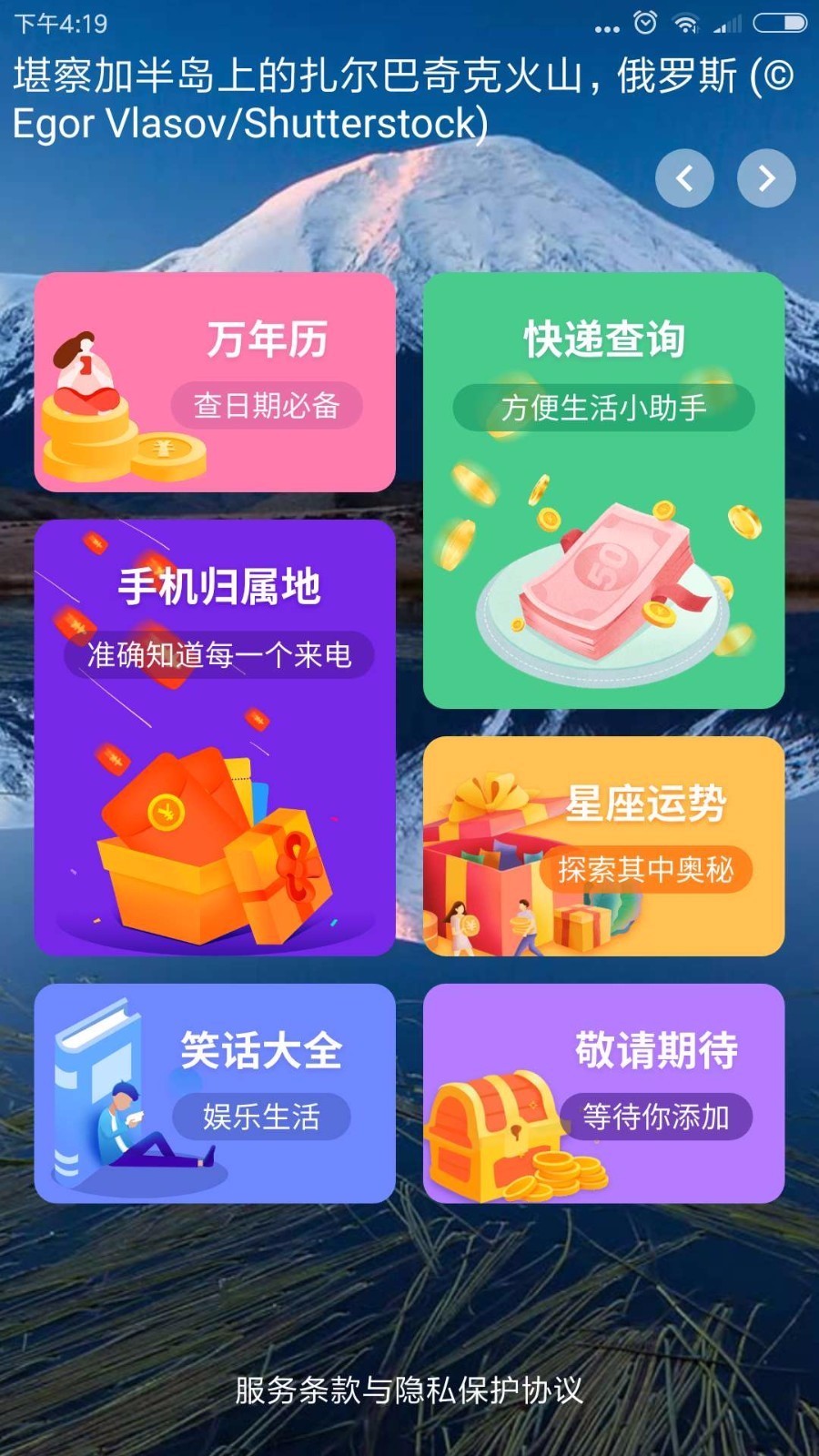Viewport: 819px width, 1456px height.
Task: Tap the 查日期必备 subtitle pill
Action: tap(266, 406)
